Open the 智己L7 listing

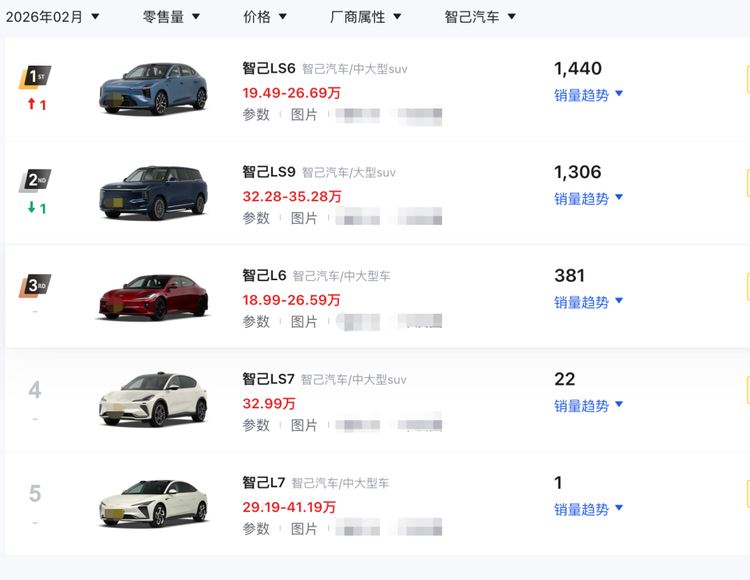264,482
